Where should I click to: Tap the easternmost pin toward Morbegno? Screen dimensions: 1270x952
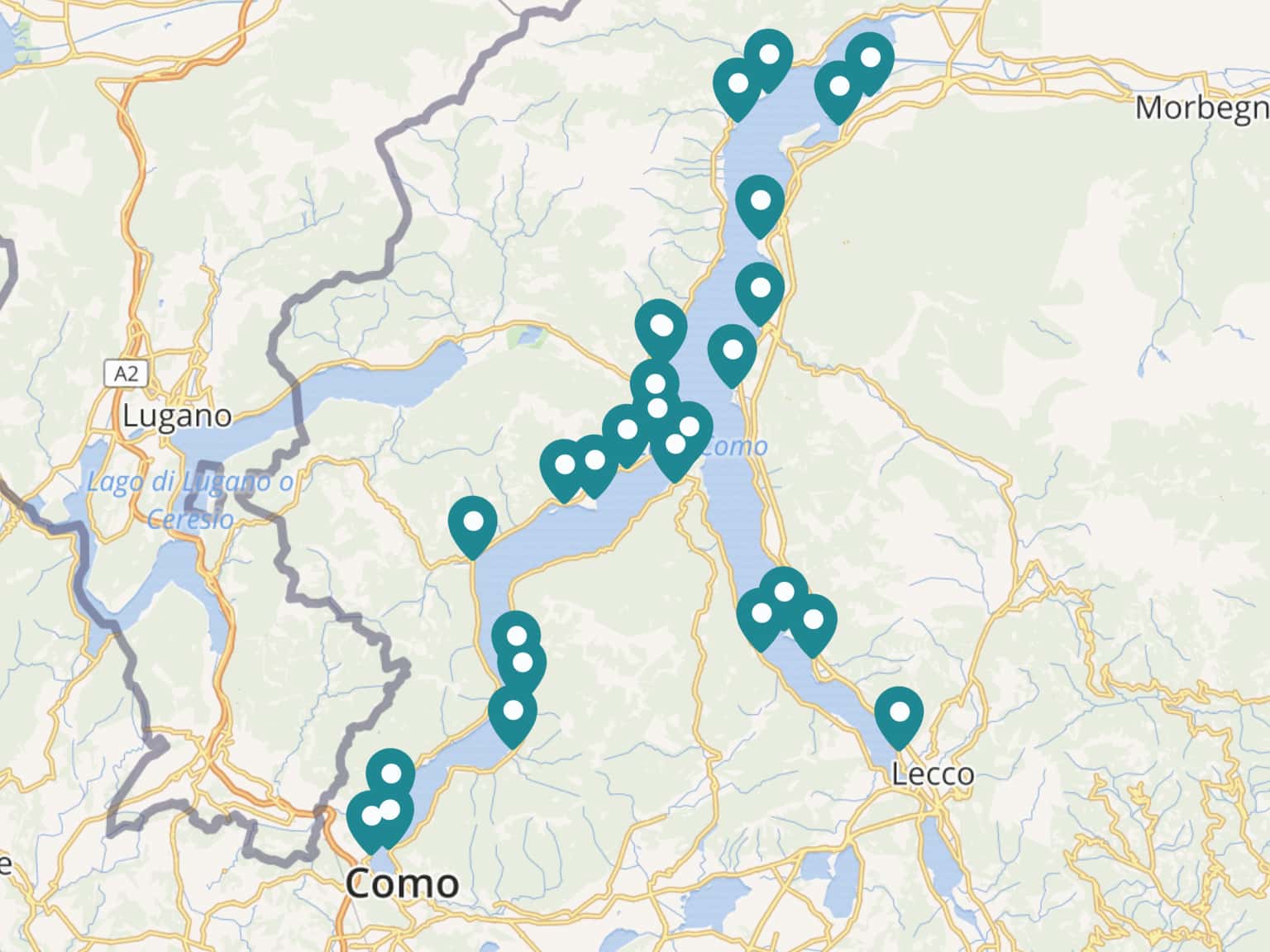(x=870, y=59)
